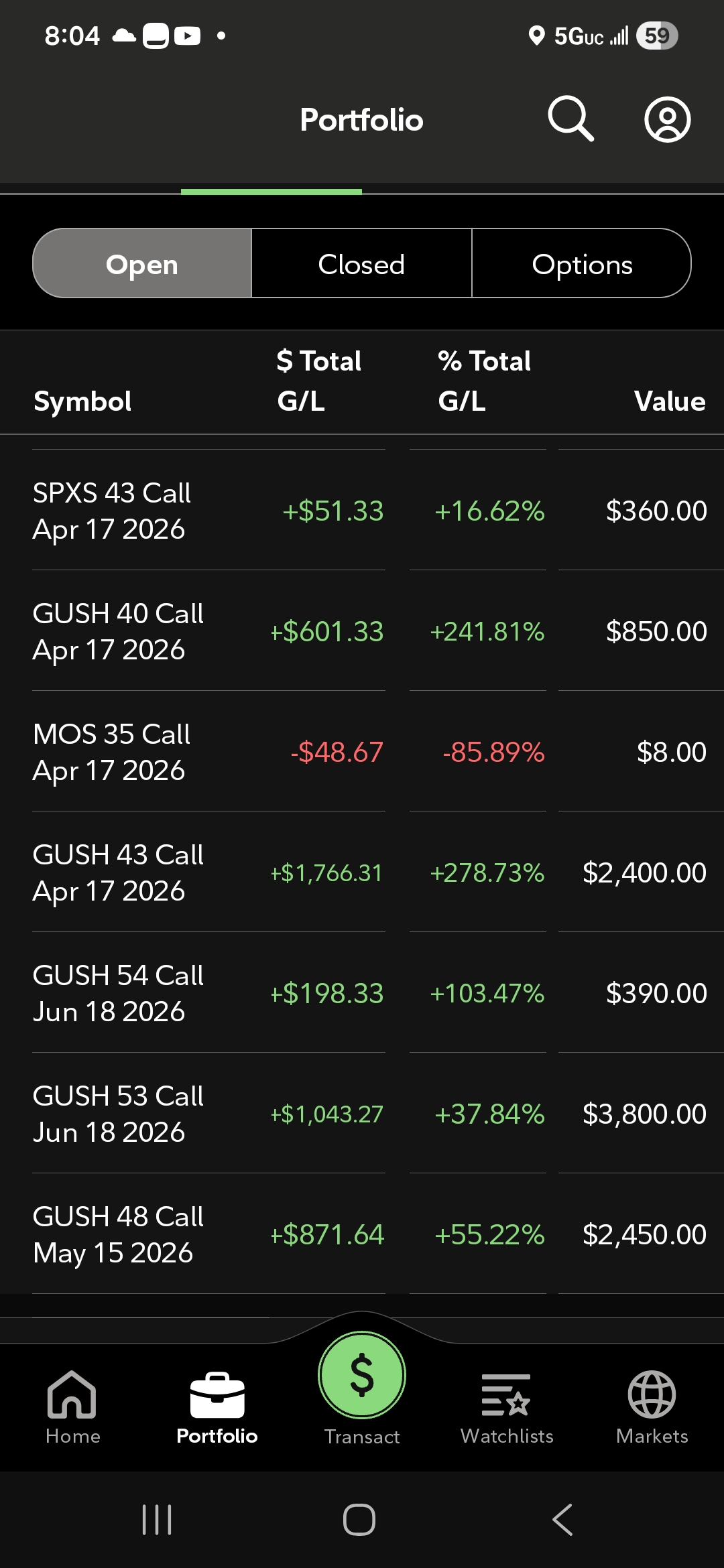Image resolution: width=724 pixels, height=1568 pixels.
Task: Open the search magnifier icon
Action: 570,119
